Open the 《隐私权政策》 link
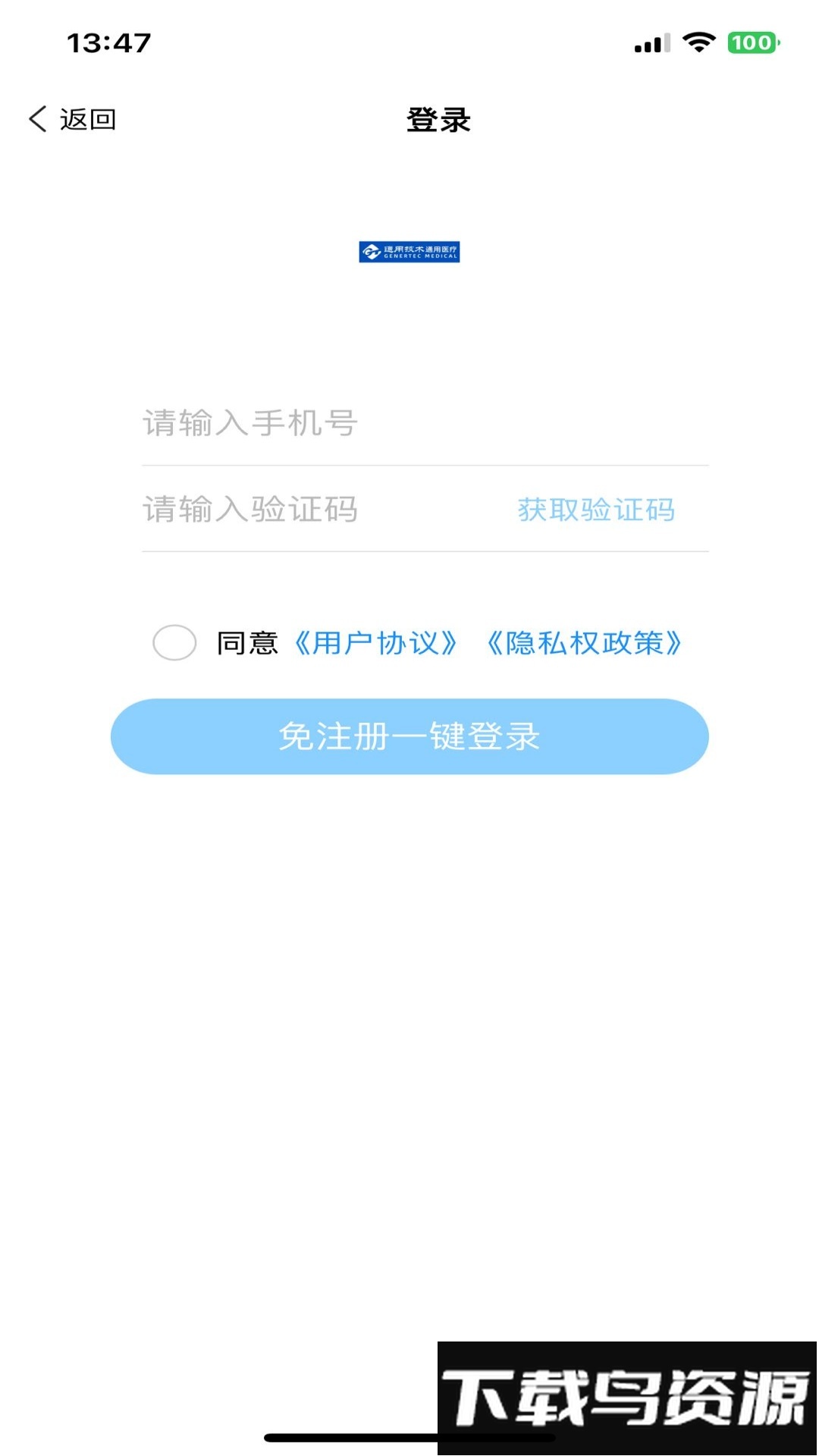The height and width of the screenshot is (1456, 819). pyautogui.click(x=584, y=643)
